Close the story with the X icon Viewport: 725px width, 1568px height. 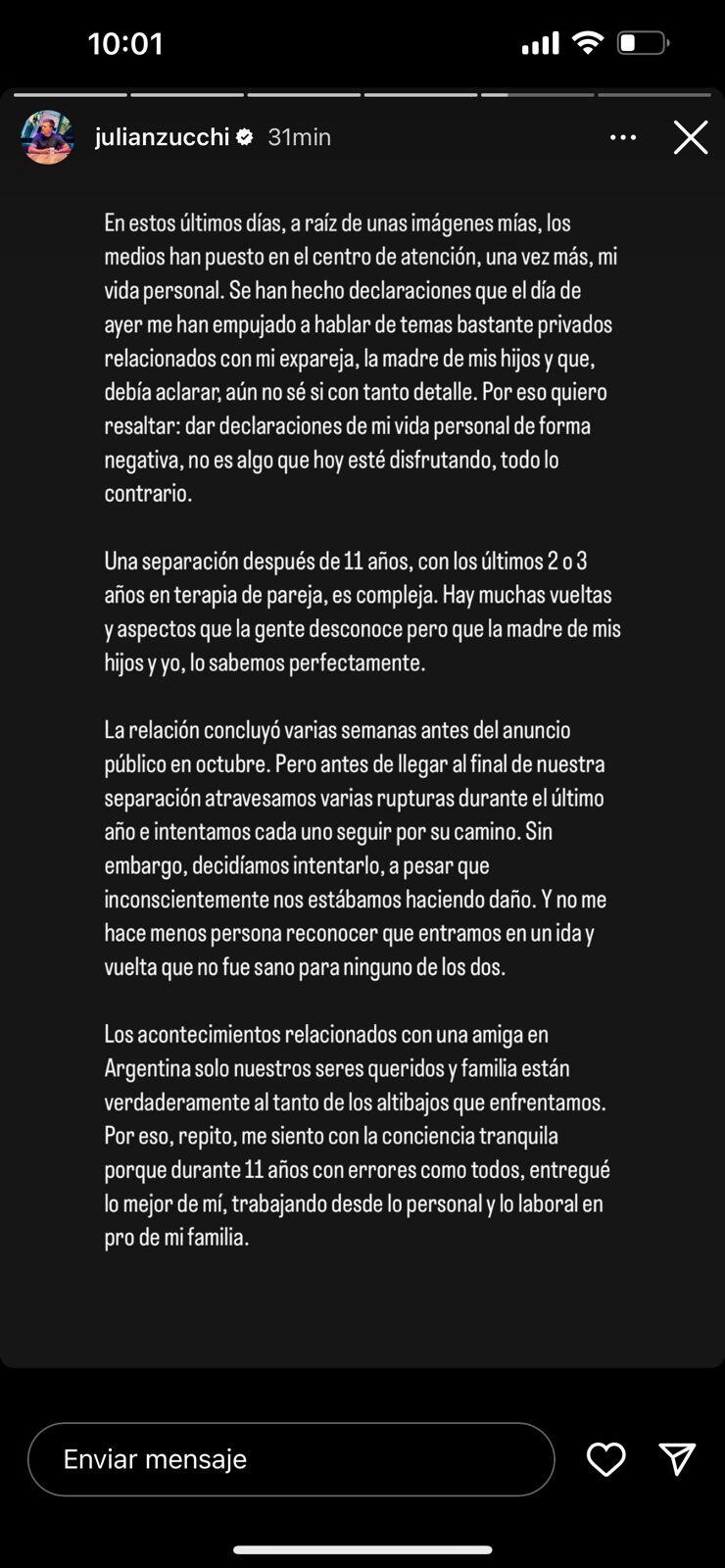click(x=691, y=137)
